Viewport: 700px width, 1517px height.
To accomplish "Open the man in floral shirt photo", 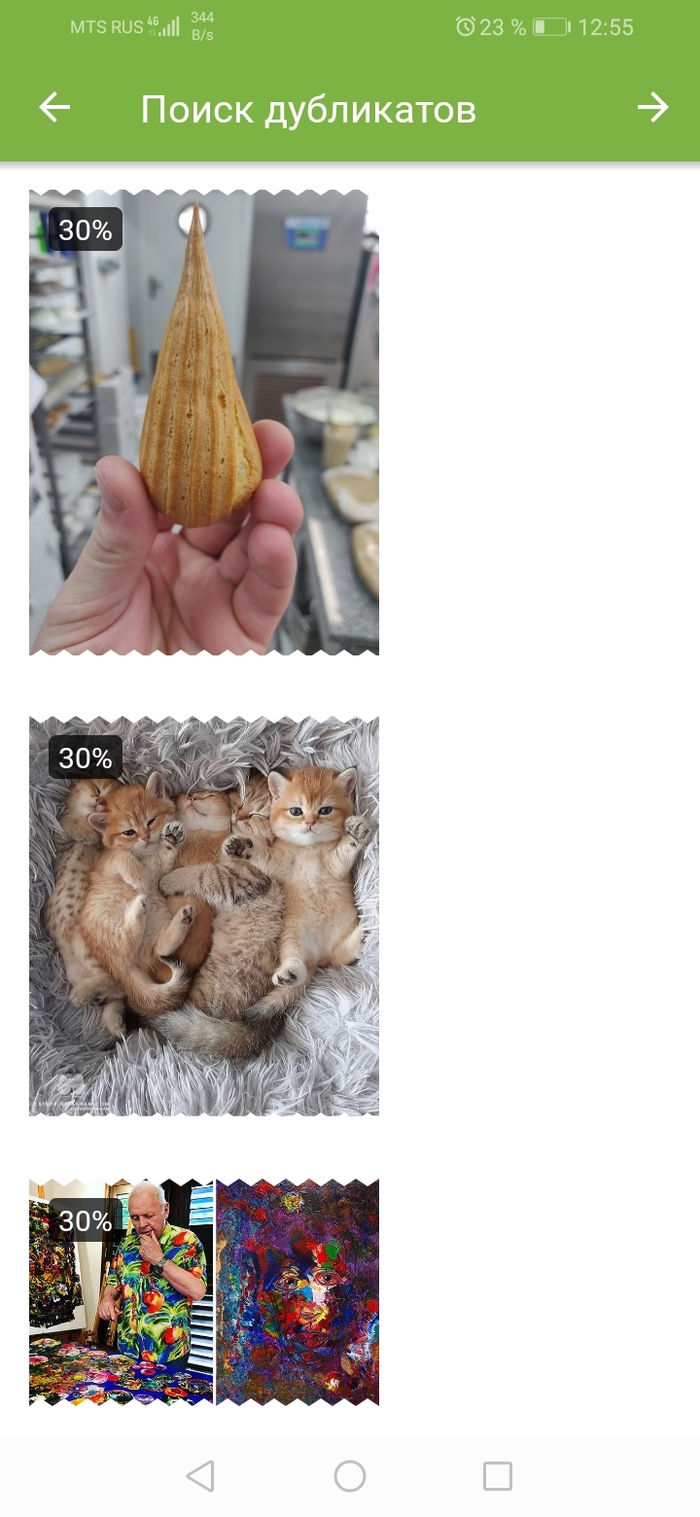I will point(122,1293).
